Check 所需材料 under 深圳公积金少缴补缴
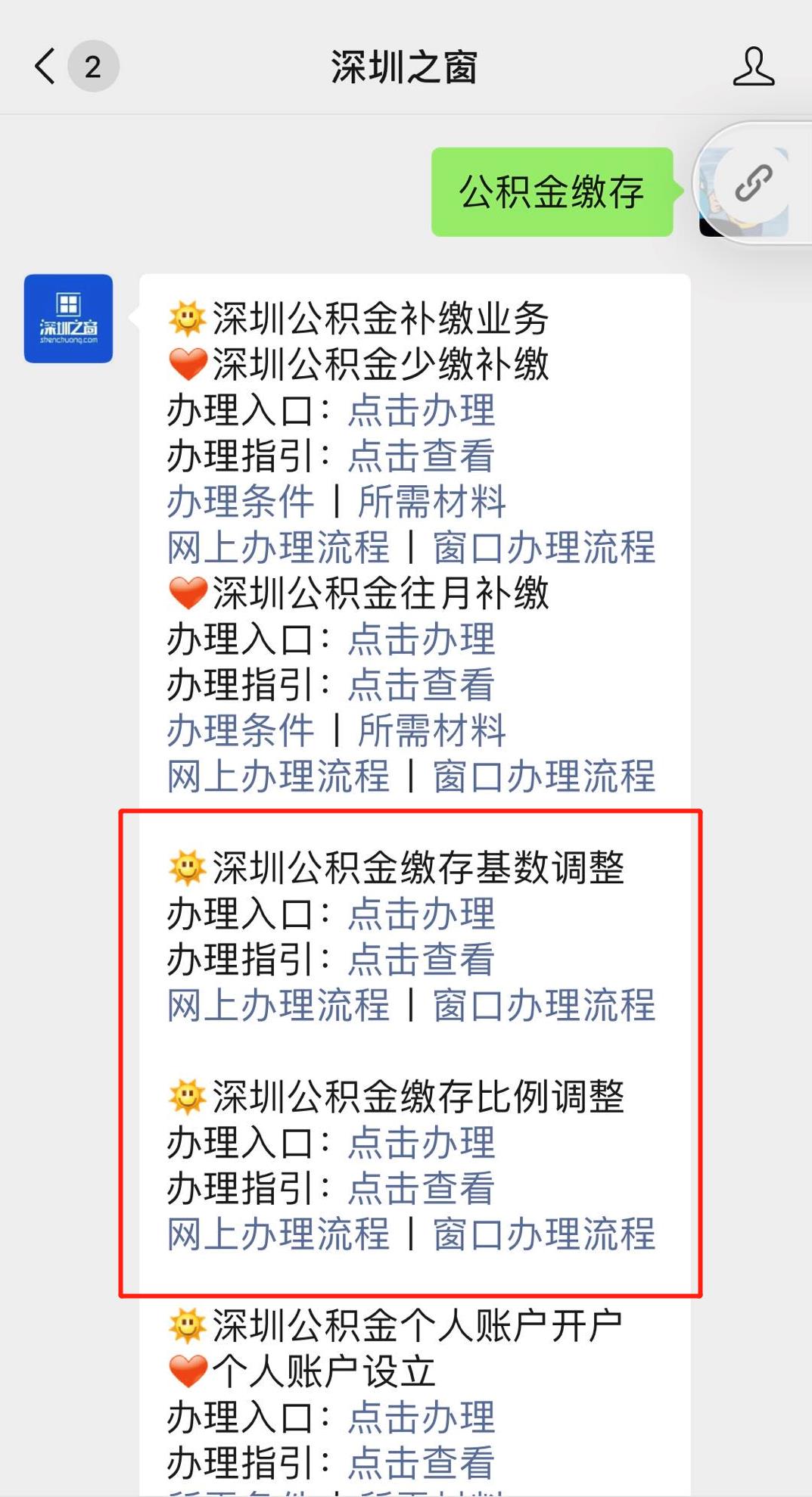The height and width of the screenshot is (1497, 812). point(431,502)
